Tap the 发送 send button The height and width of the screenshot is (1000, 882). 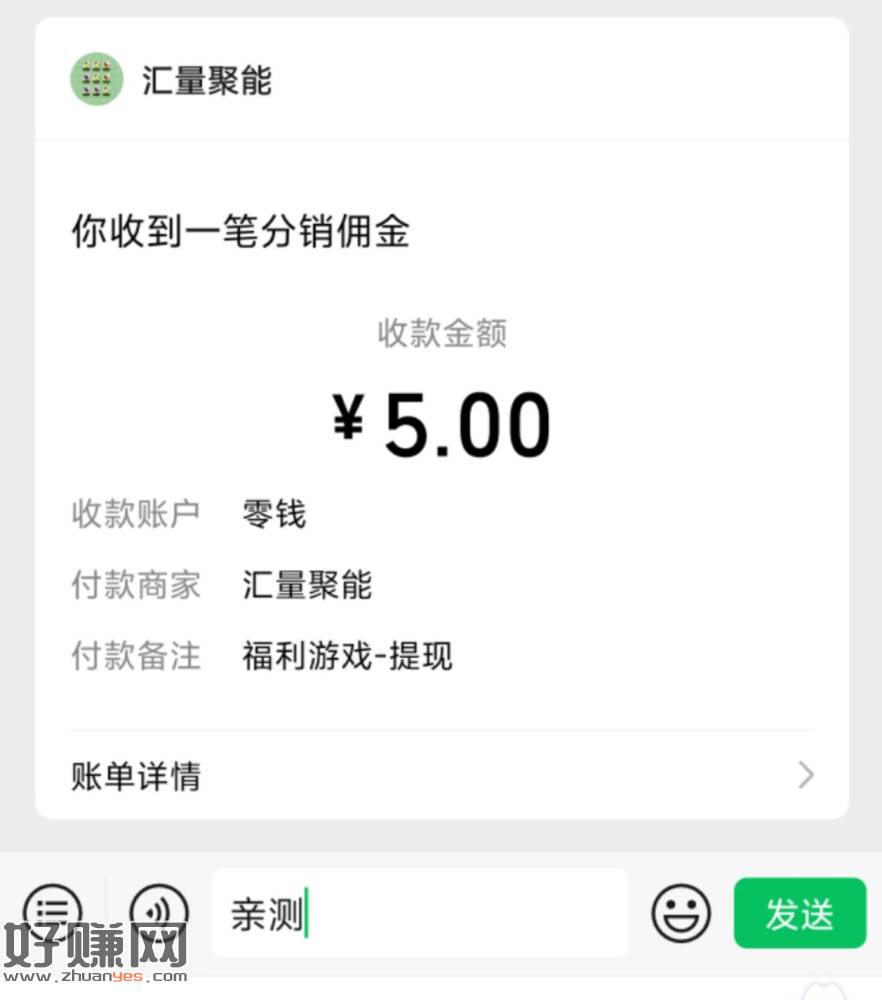click(799, 913)
